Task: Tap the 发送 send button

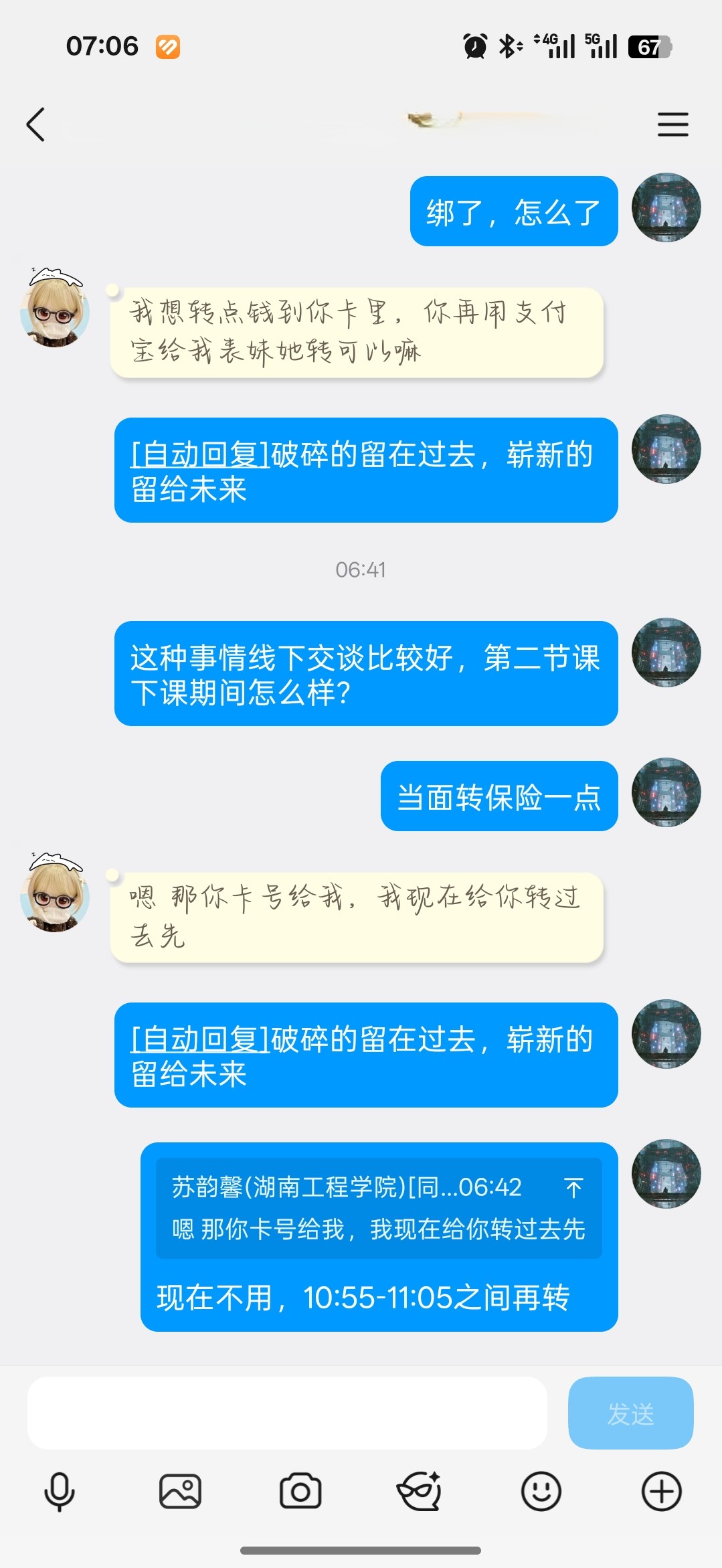Action: (630, 1413)
